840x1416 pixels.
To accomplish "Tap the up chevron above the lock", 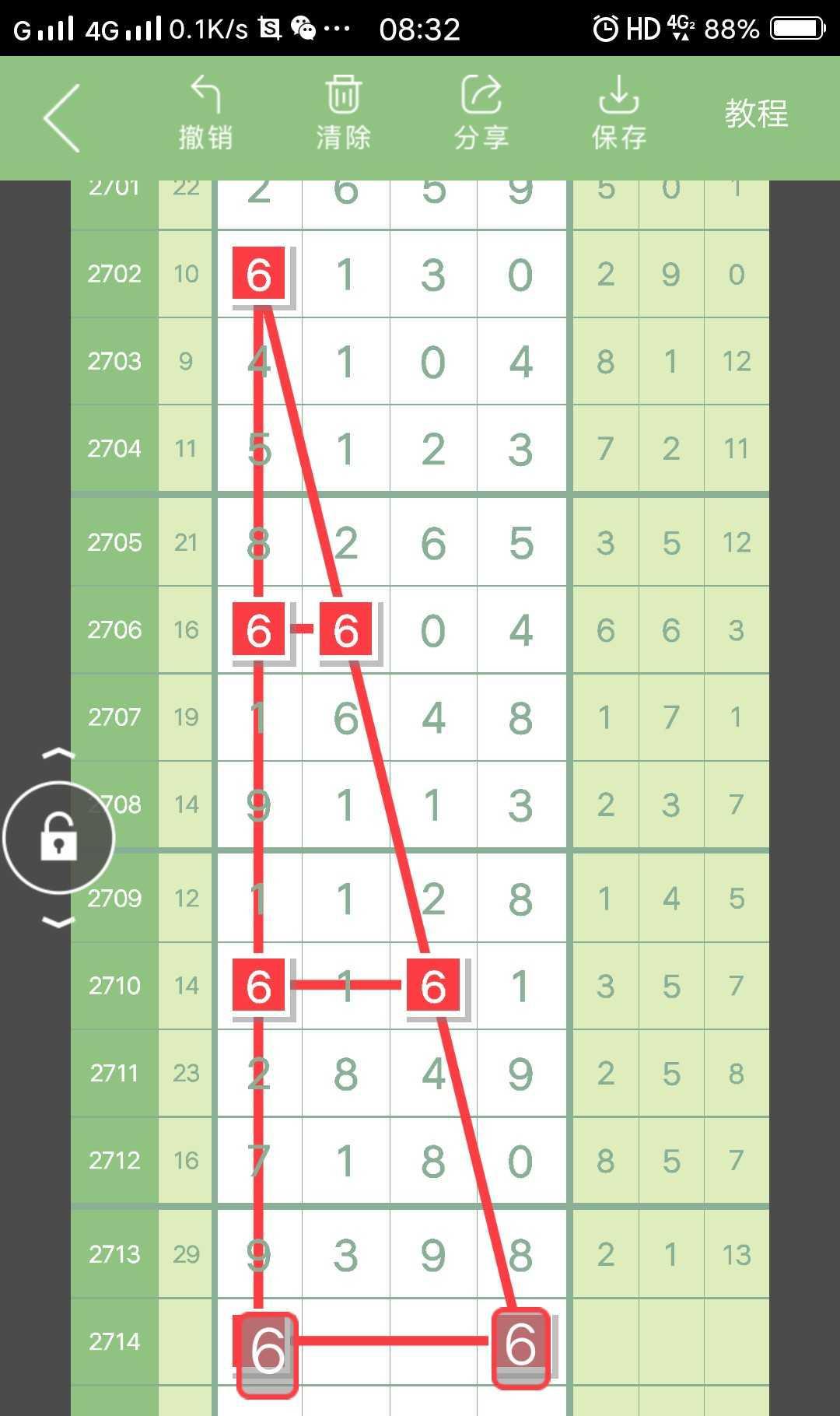I will tap(58, 754).
